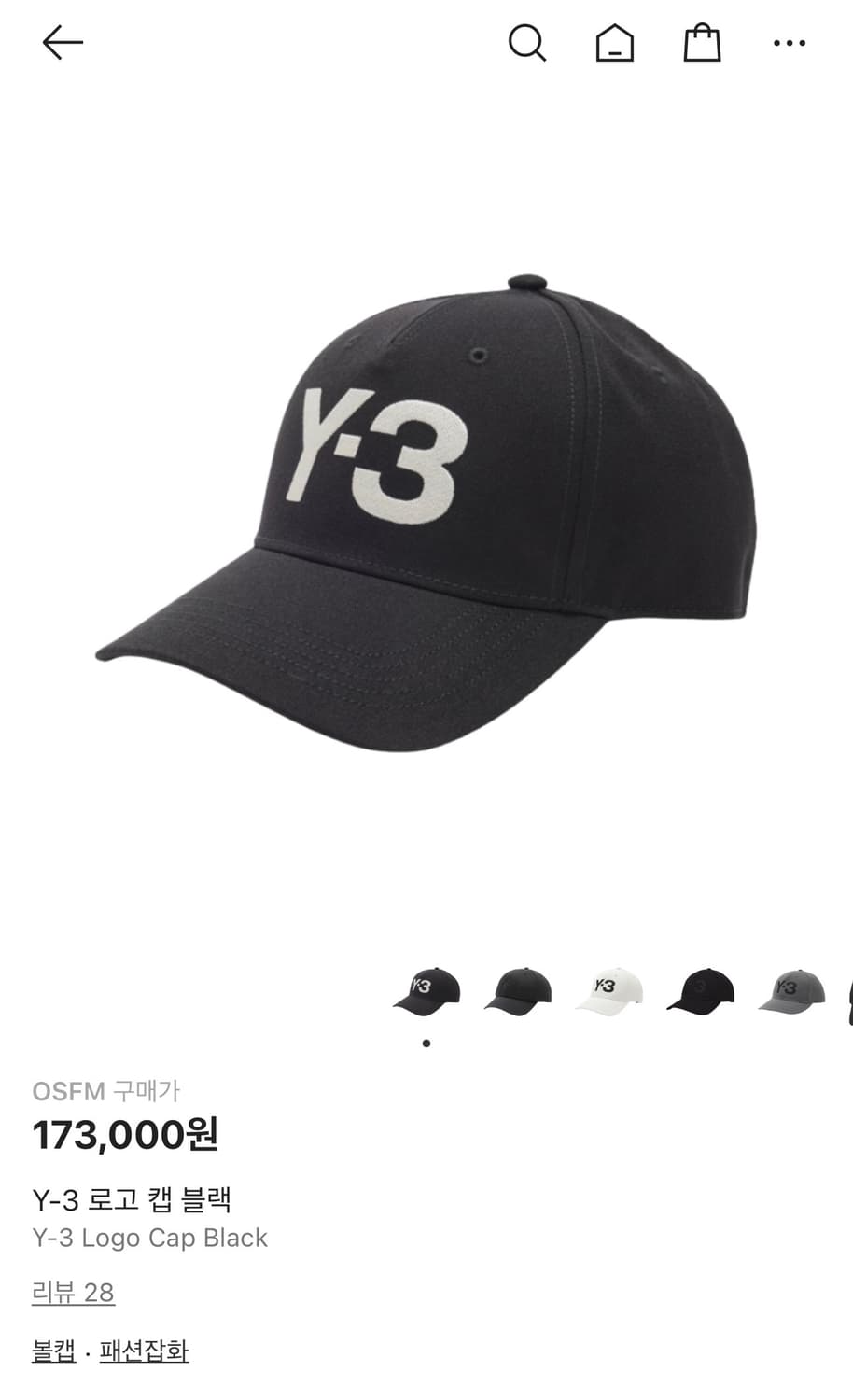Image resolution: width=853 pixels, height=1400 pixels.
Task: Click the English name Y-3 Logo Cap Black
Action: (x=150, y=1239)
